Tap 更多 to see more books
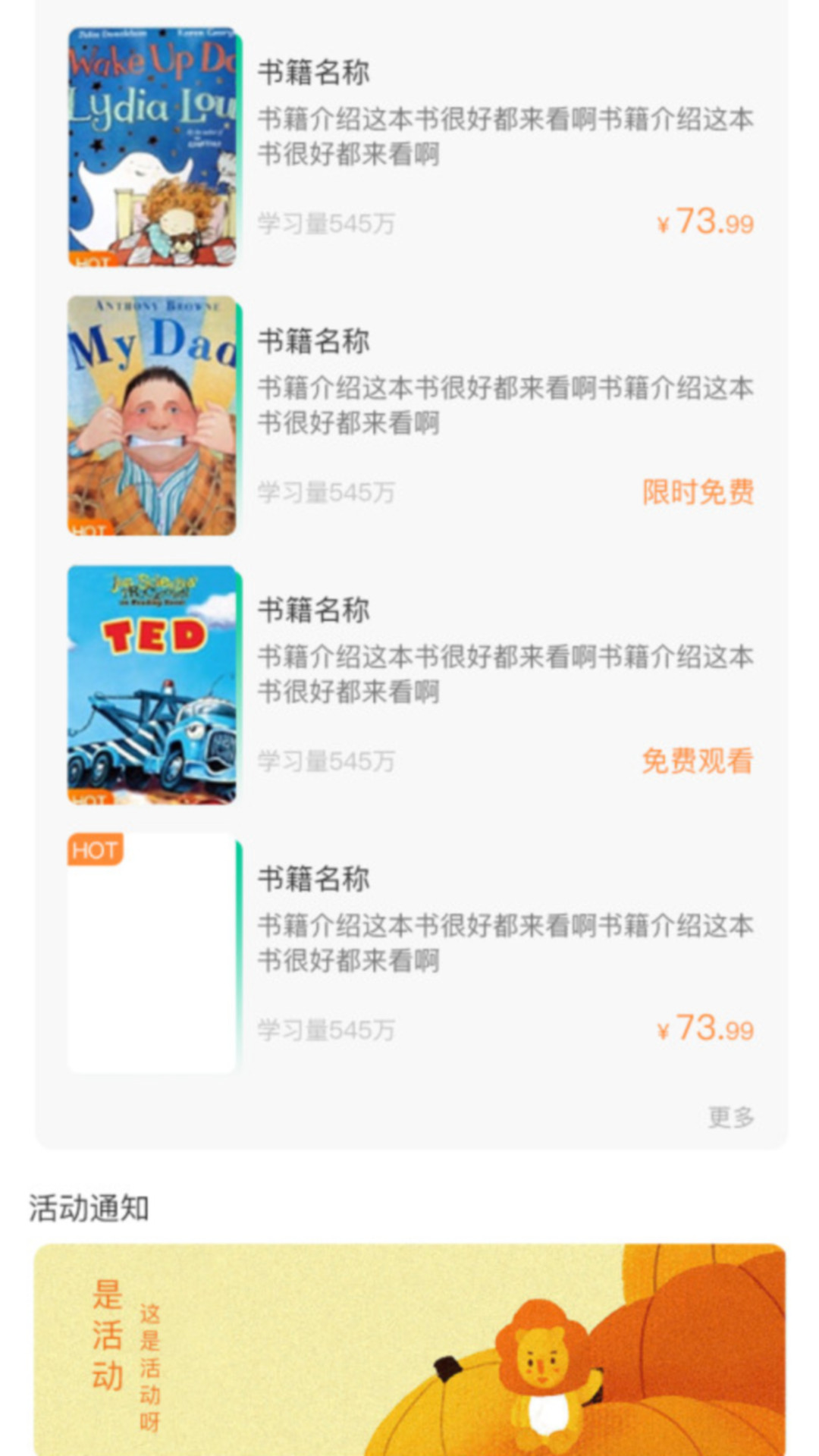The height and width of the screenshot is (1456, 819). point(730,1116)
